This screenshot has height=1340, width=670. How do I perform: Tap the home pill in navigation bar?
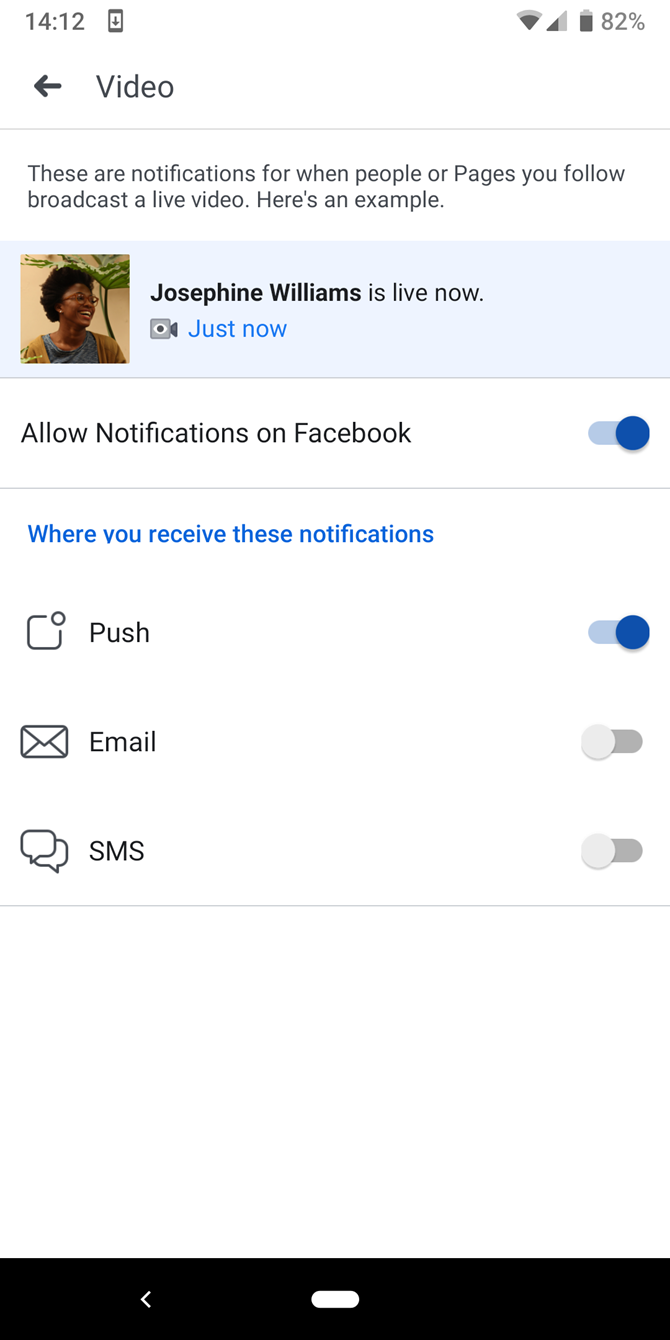click(335, 1299)
